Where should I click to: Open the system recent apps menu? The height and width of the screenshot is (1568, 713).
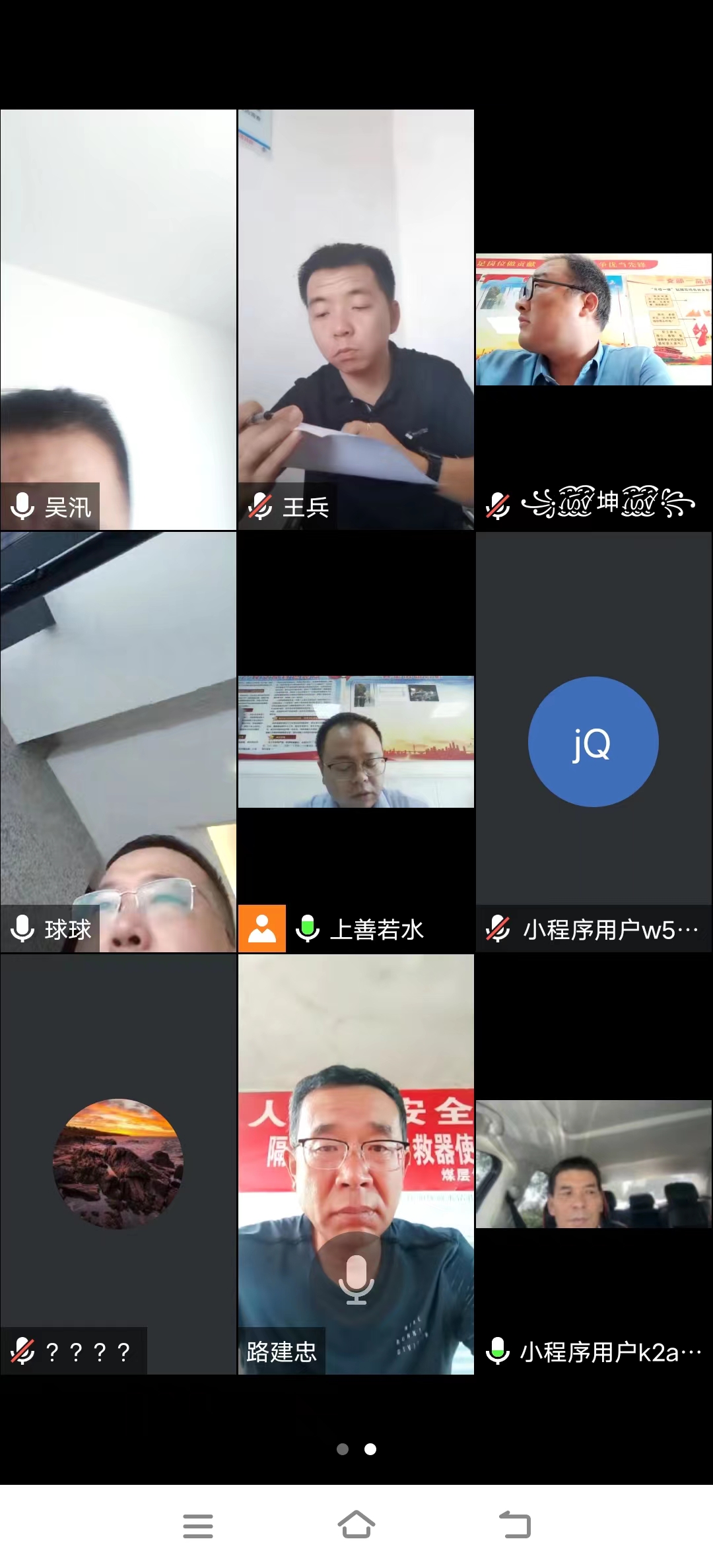click(198, 1526)
